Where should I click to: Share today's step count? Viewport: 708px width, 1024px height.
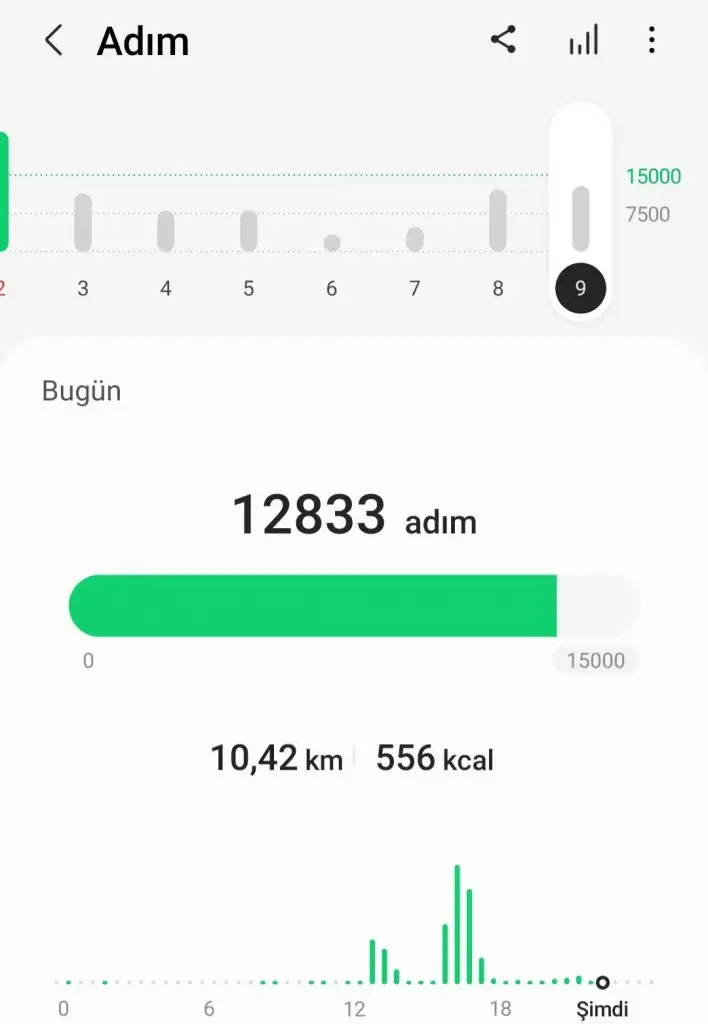point(503,41)
